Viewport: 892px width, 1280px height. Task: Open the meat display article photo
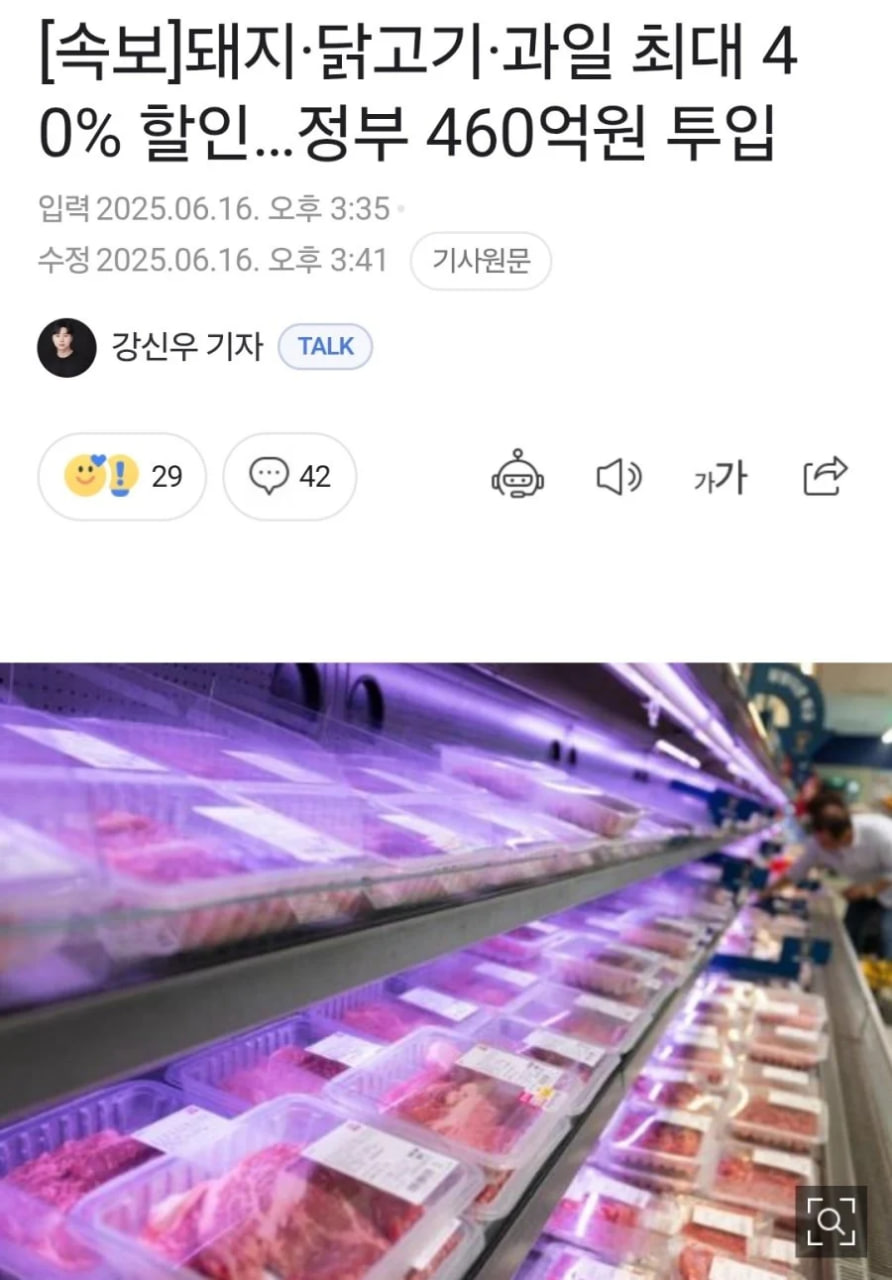point(420,960)
